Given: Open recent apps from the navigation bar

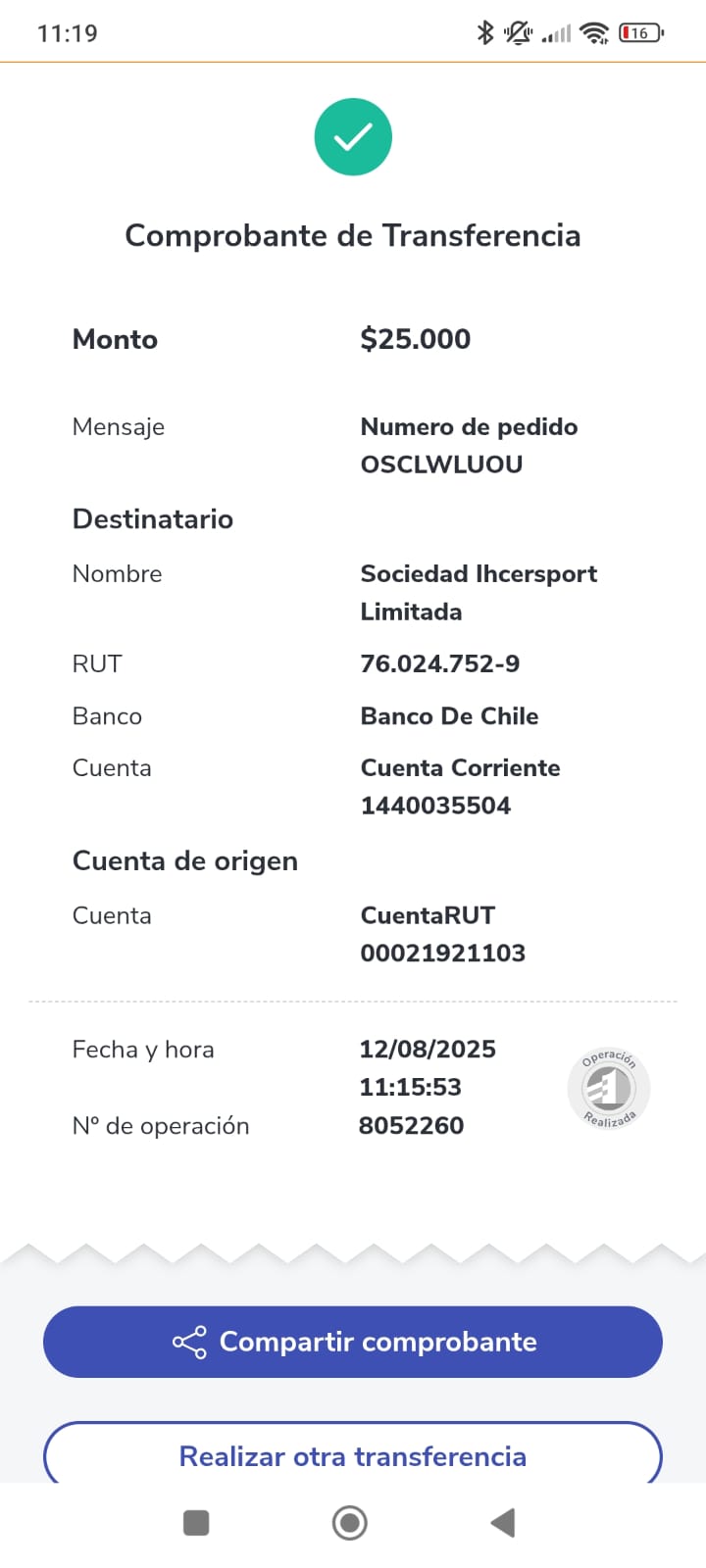Looking at the screenshot, I should pos(196,1523).
